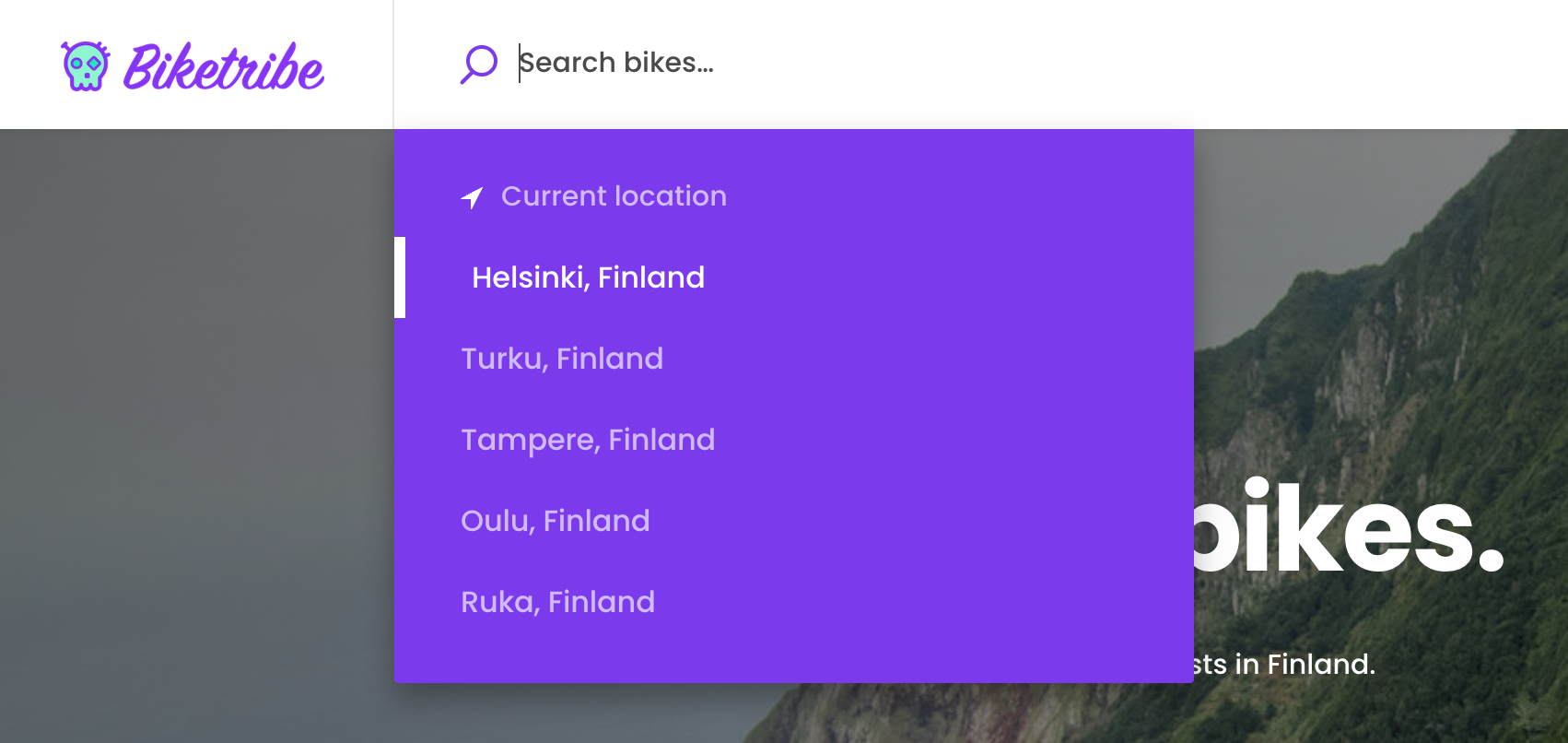The width and height of the screenshot is (1568, 743).
Task: Tap the Search bikes input field
Action: pyautogui.click(x=829, y=63)
